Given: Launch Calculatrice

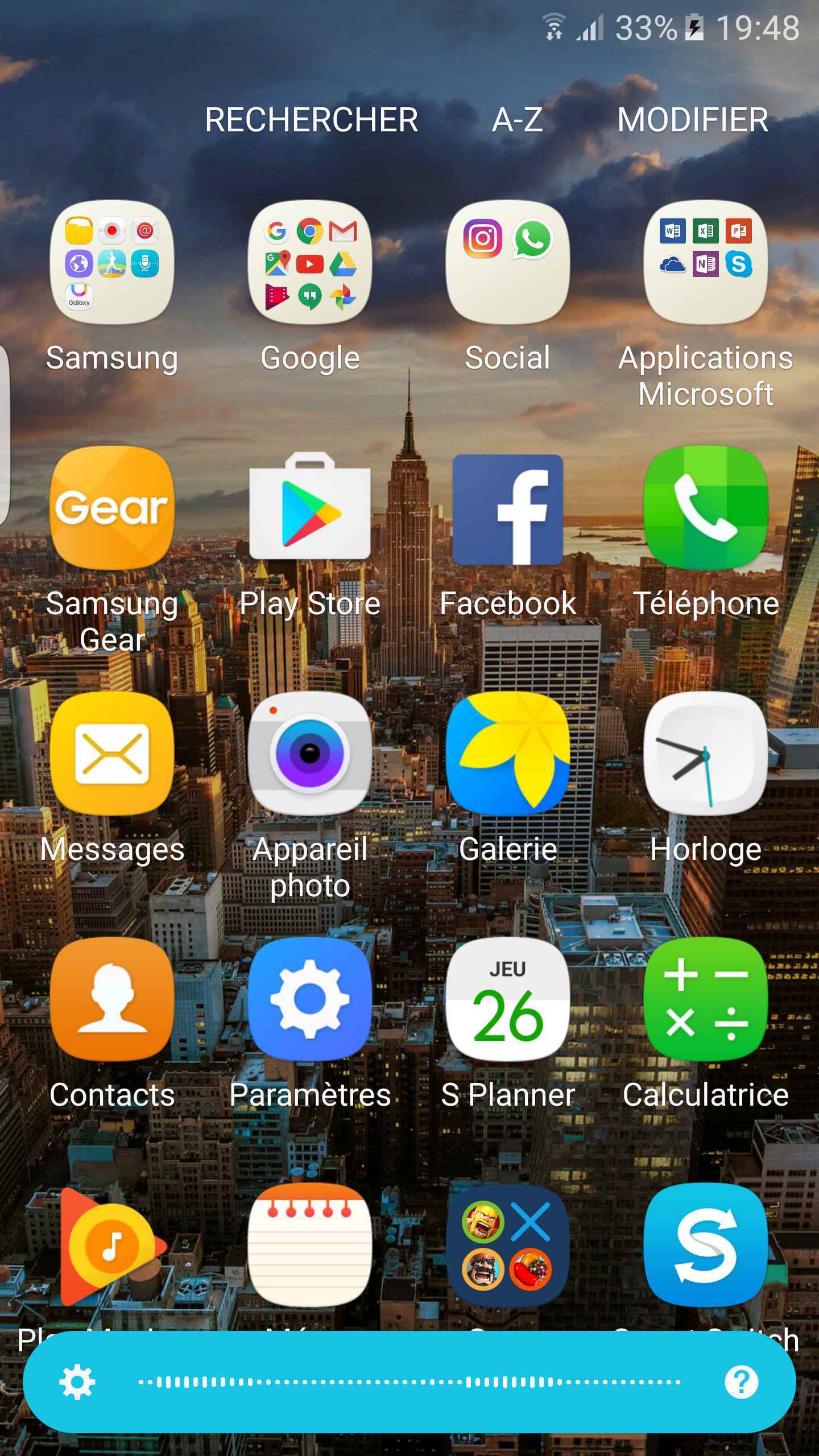Looking at the screenshot, I should tap(705, 999).
